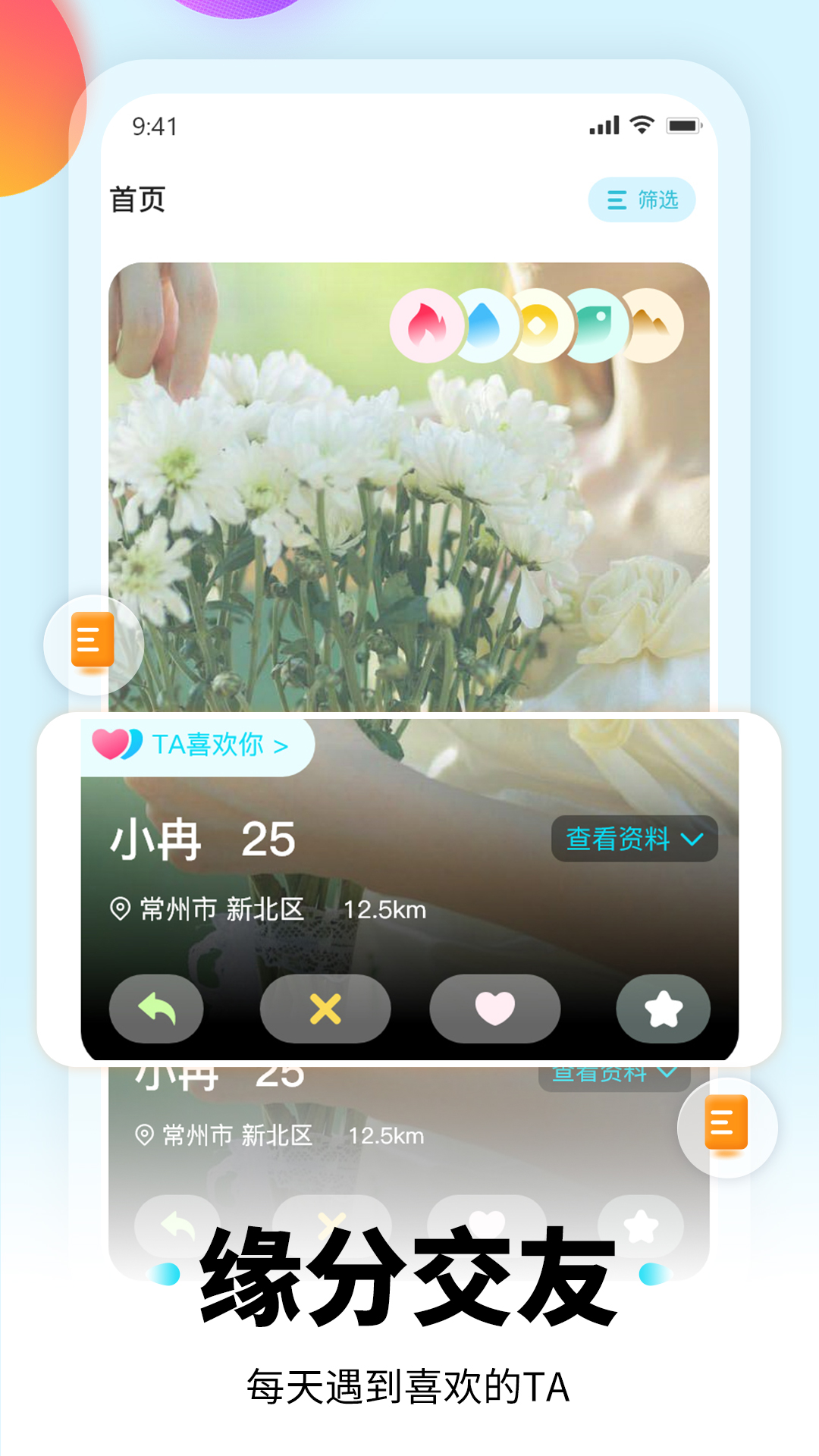Tap the 筛选 menu at top right
The height and width of the screenshot is (1456, 819).
click(641, 199)
